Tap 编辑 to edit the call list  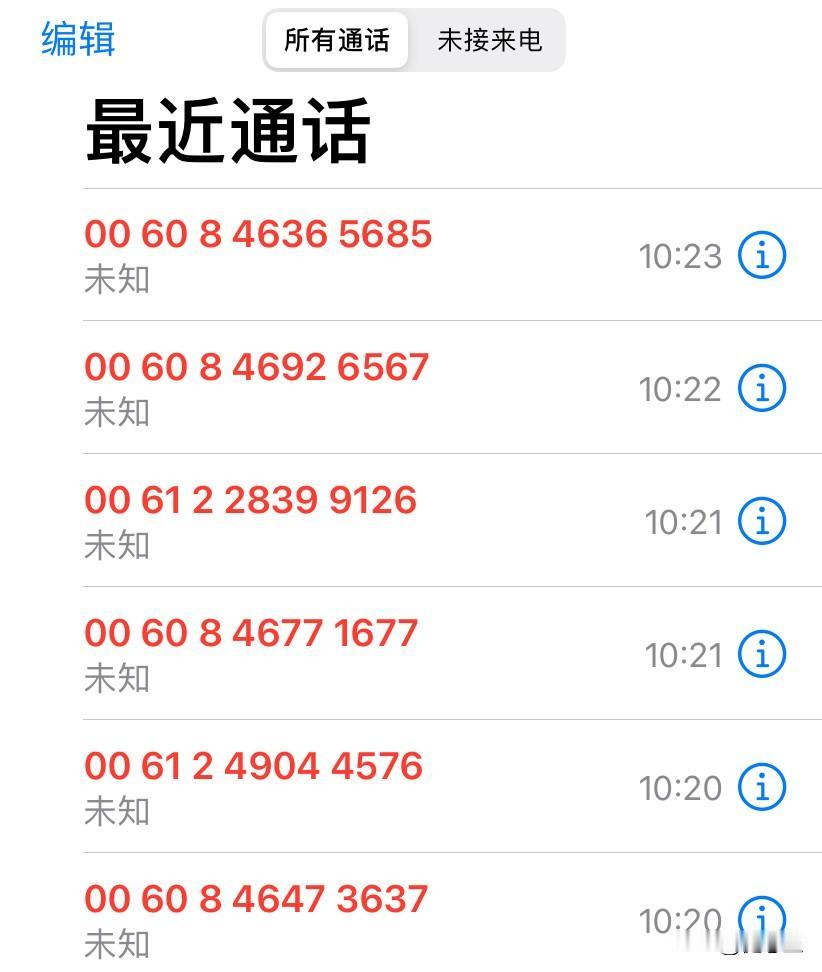click(x=77, y=39)
